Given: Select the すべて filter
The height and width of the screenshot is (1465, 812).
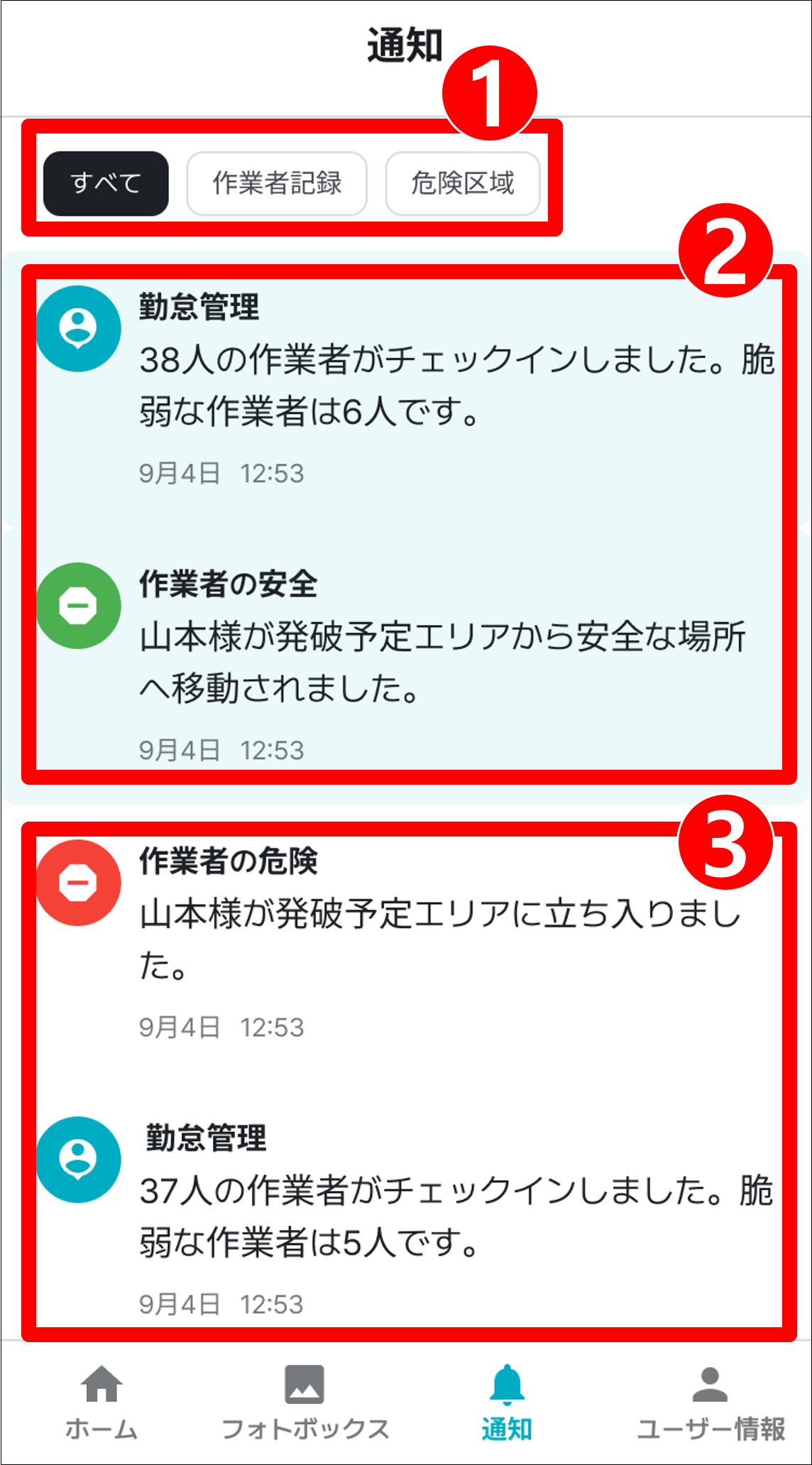Looking at the screenshot, I should pyautogui.click(x=105, y=183).
